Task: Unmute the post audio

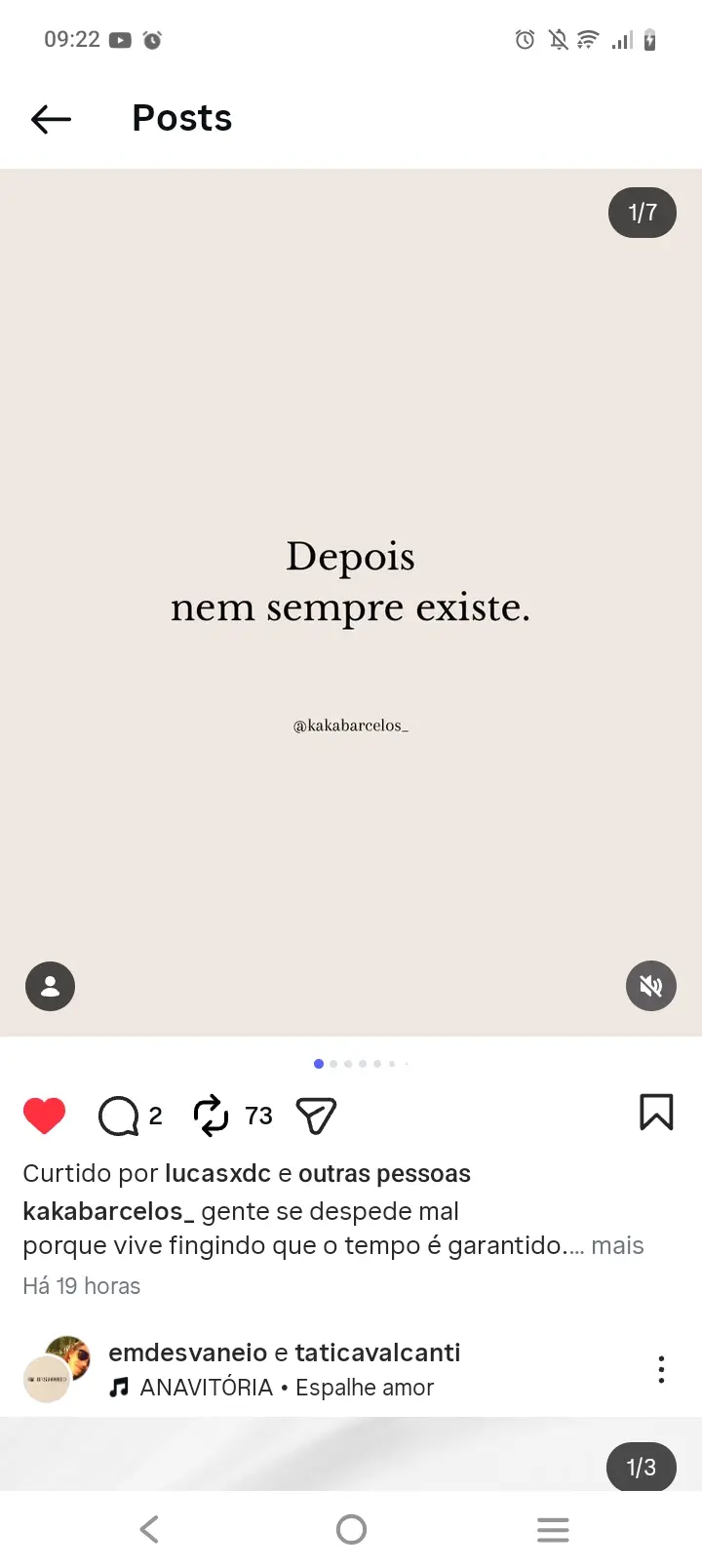Action: (650, 986)
